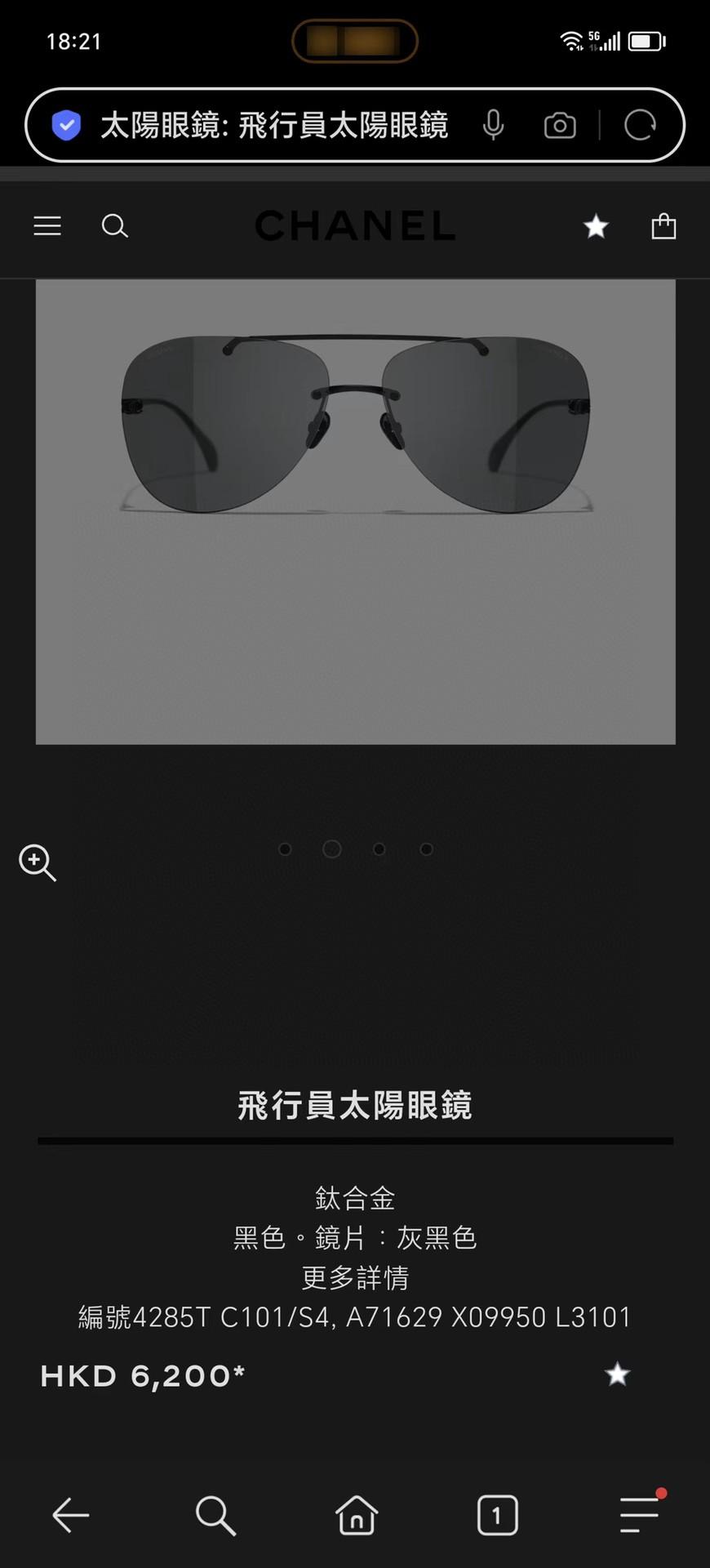The width and height of the screenshot is (710, 1568).
Task: Add sunglasses to wishlist beside price
Action: pos(617,1374)
